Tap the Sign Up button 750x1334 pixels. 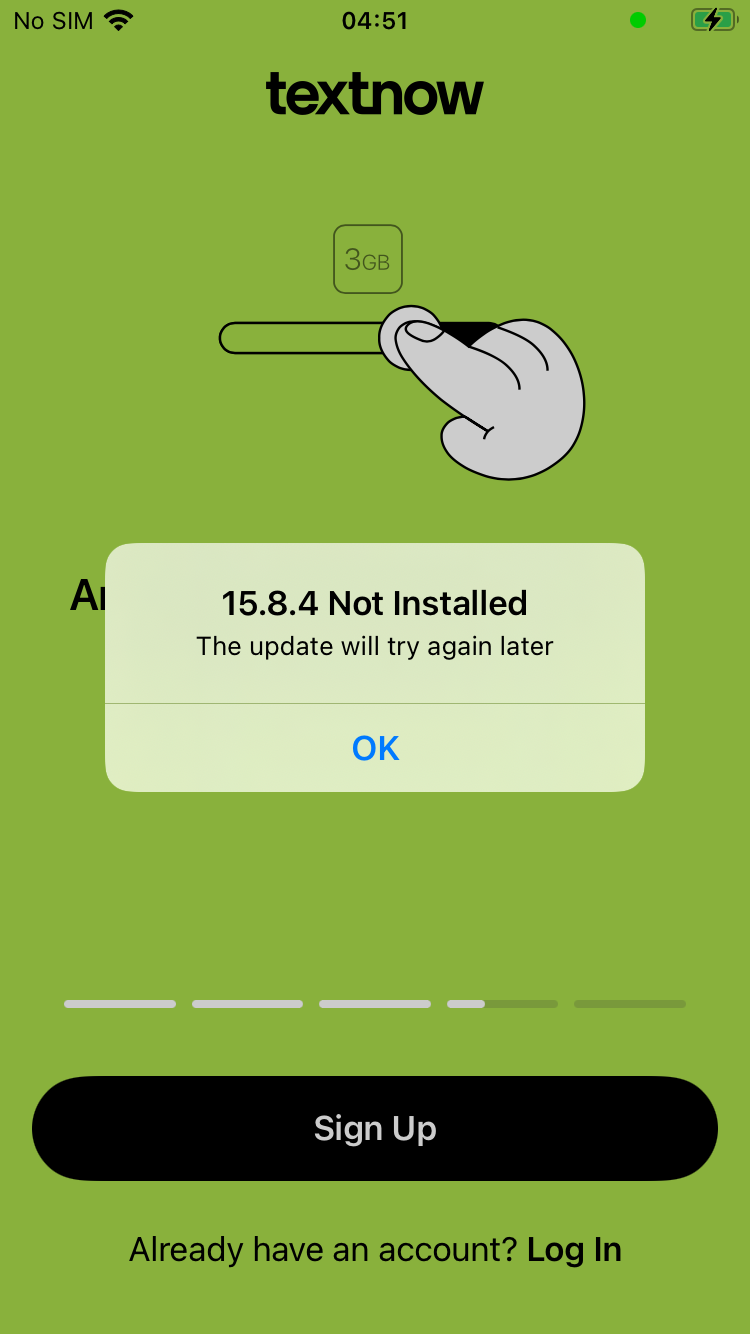[375, 1128]
